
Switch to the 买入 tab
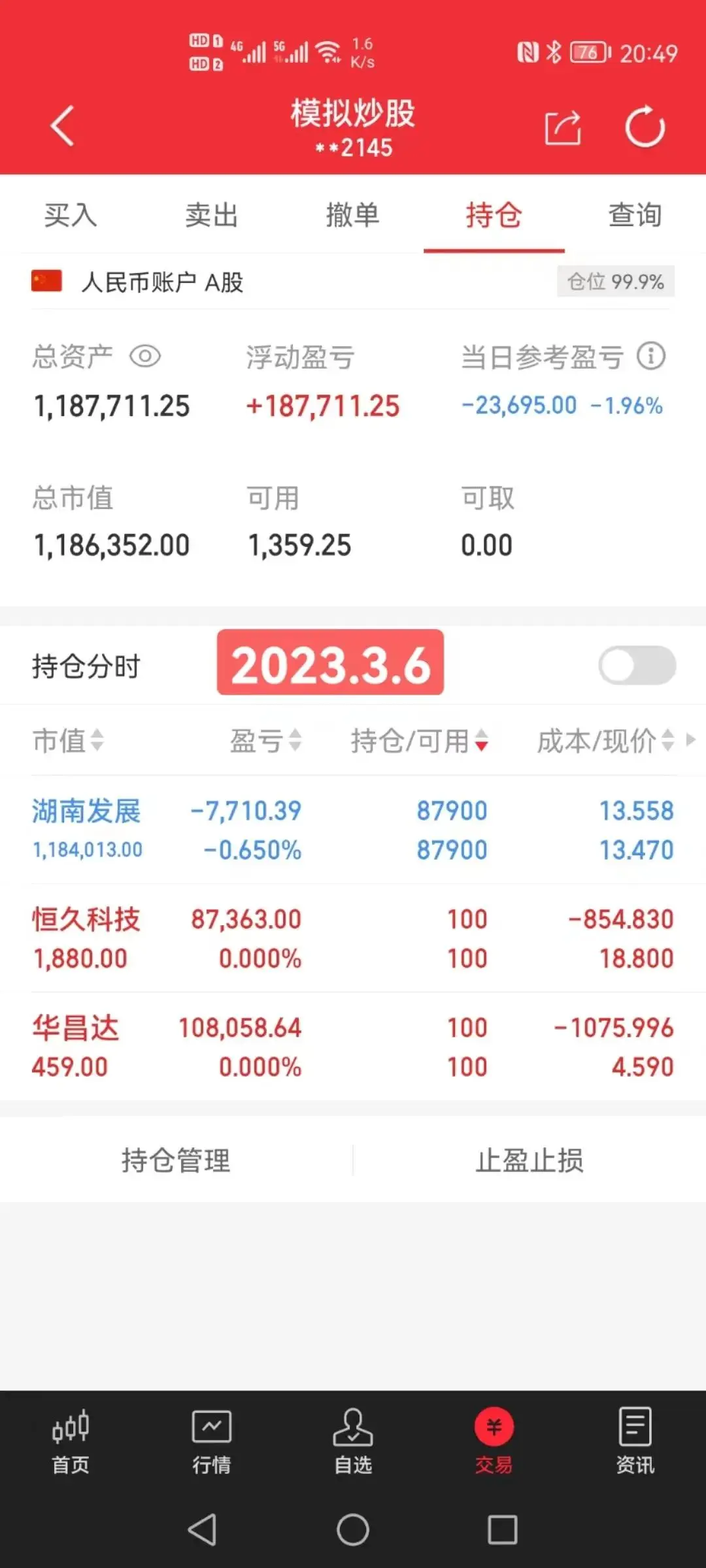tap(71, 215)
